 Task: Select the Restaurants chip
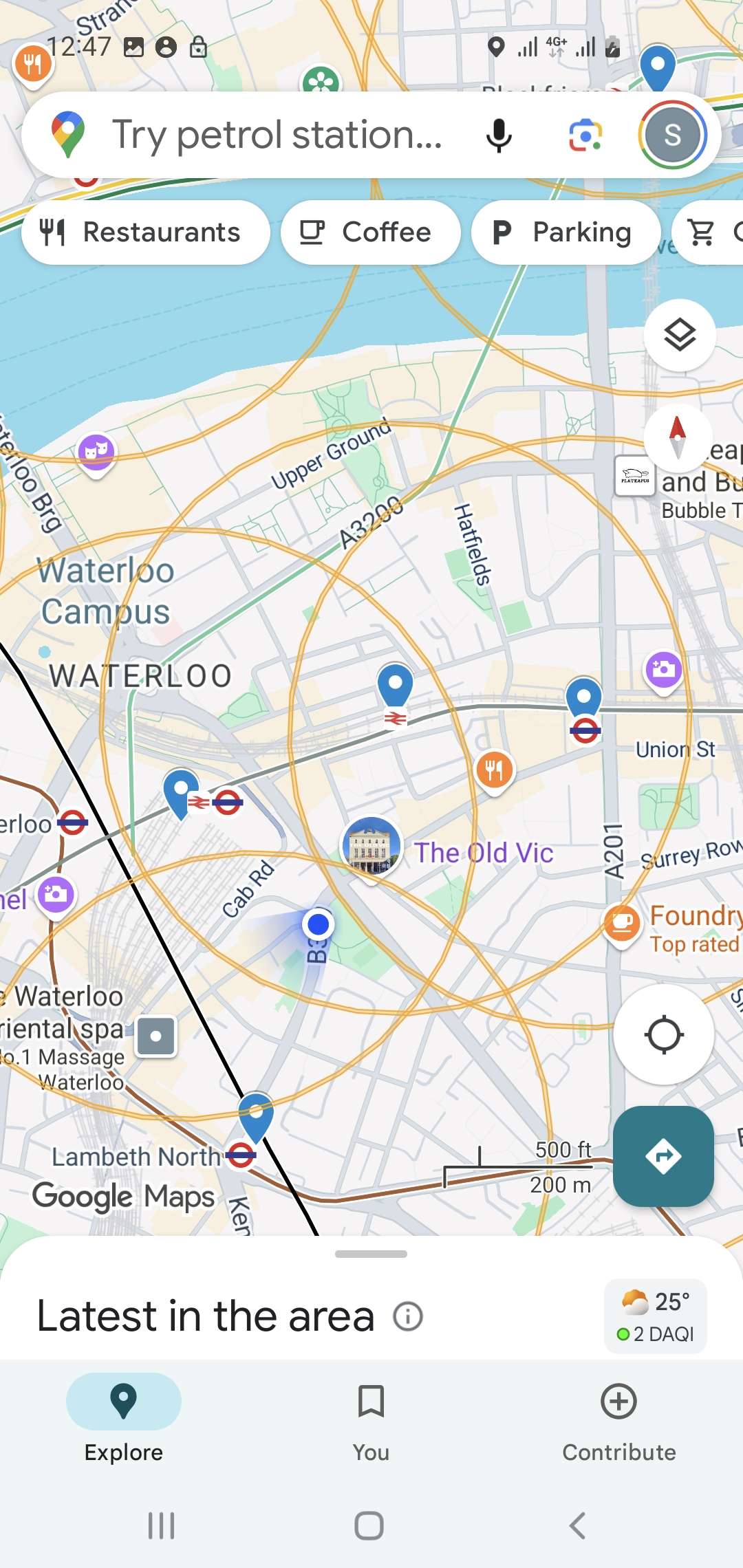[146, 232]
